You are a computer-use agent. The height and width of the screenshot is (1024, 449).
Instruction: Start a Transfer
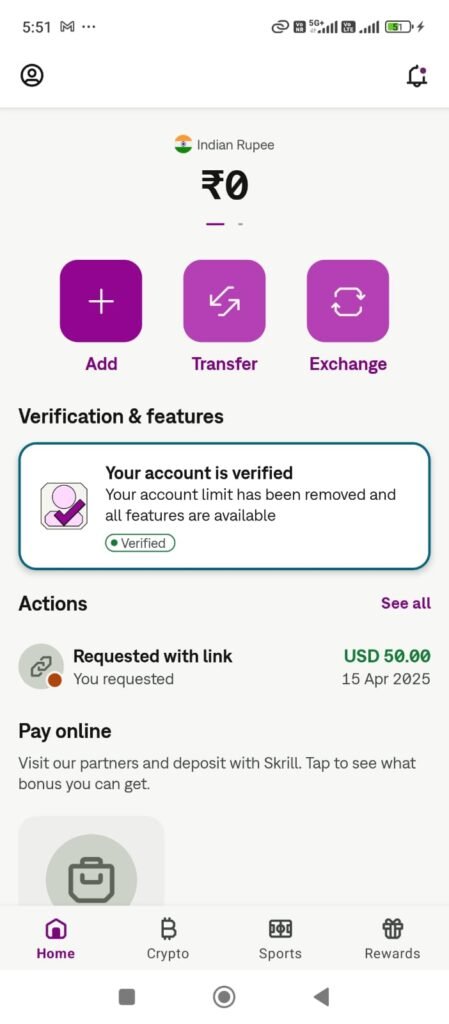[224, 301]
